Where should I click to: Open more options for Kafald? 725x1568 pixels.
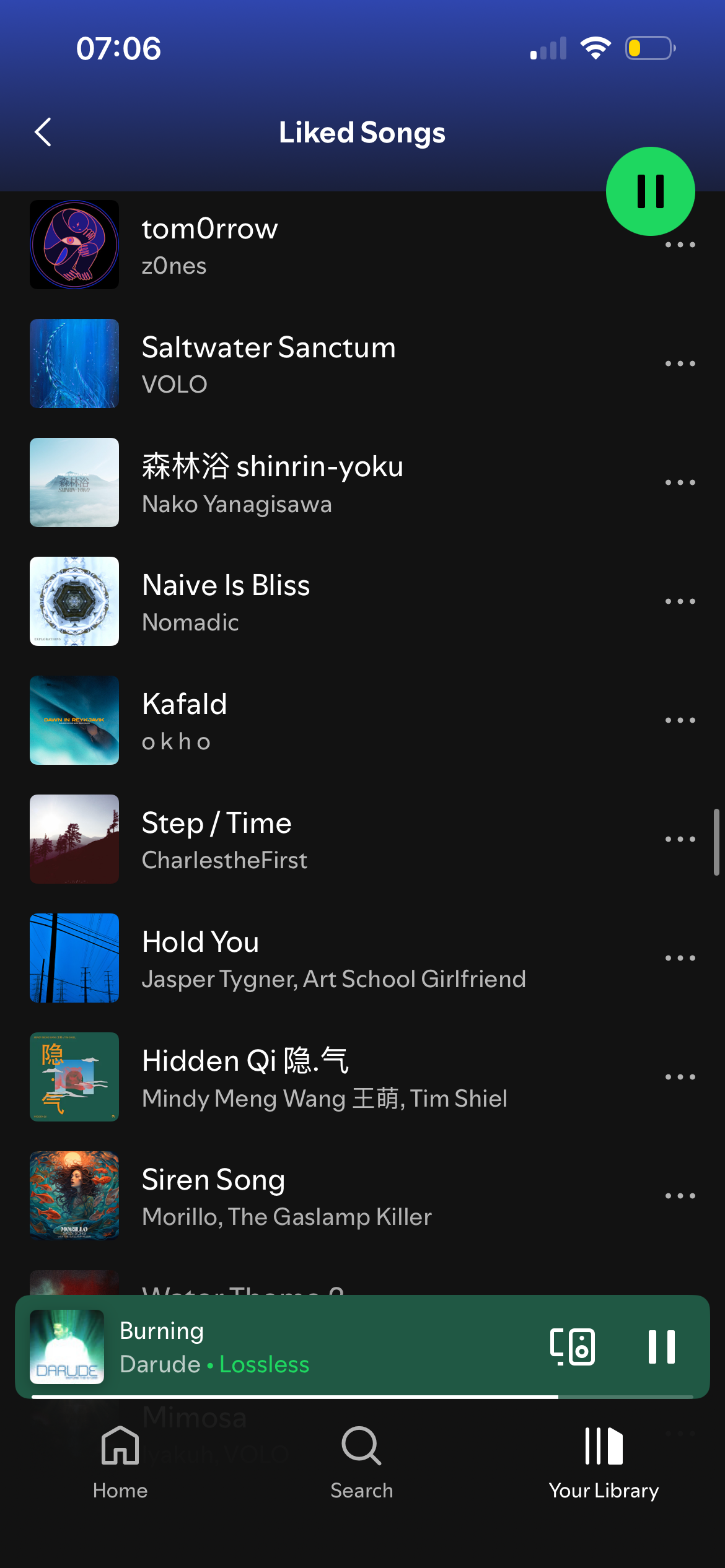tap(680, 720)
